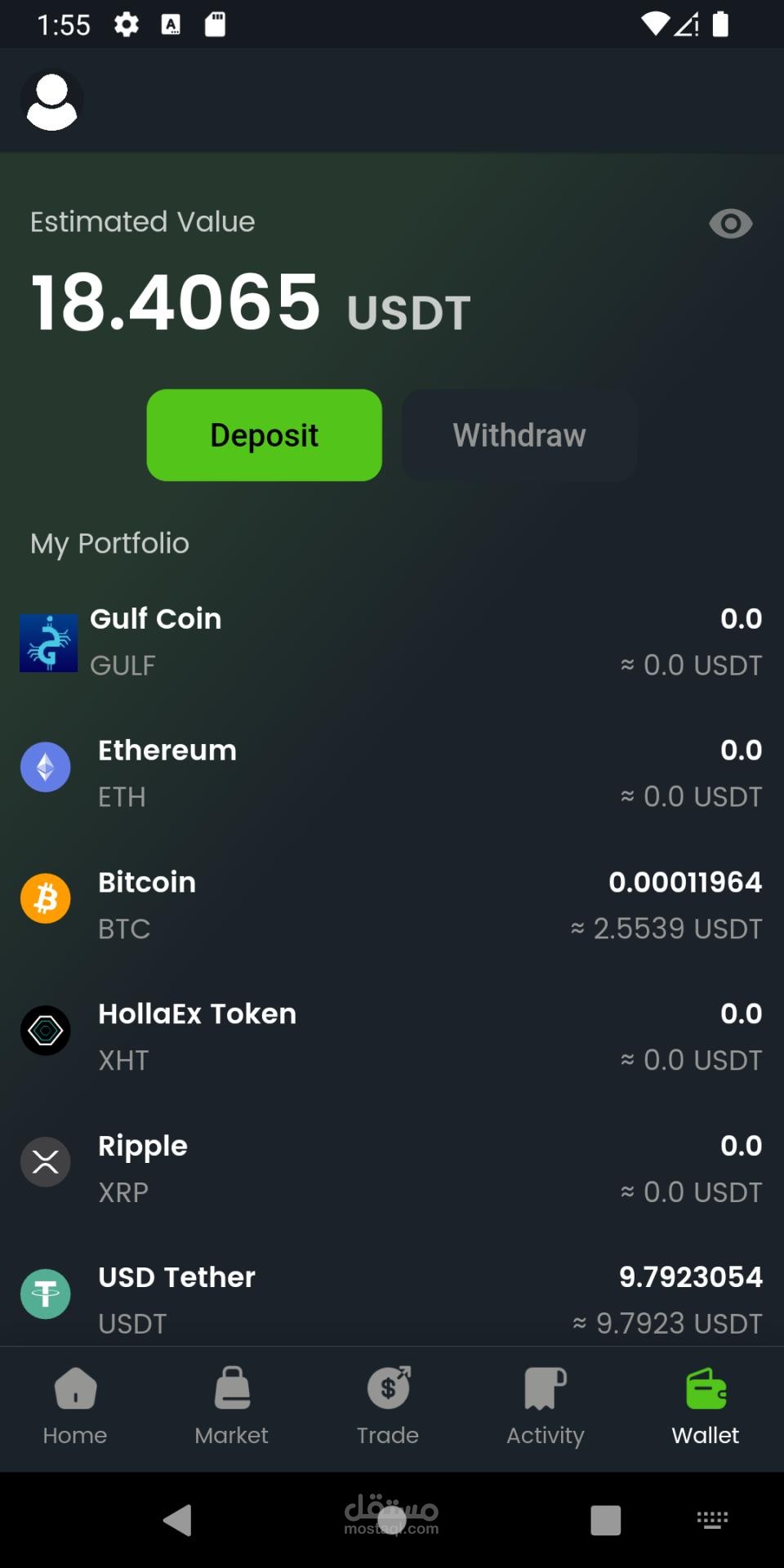Open the Ripple XRP row

[x=392, y=1168]
